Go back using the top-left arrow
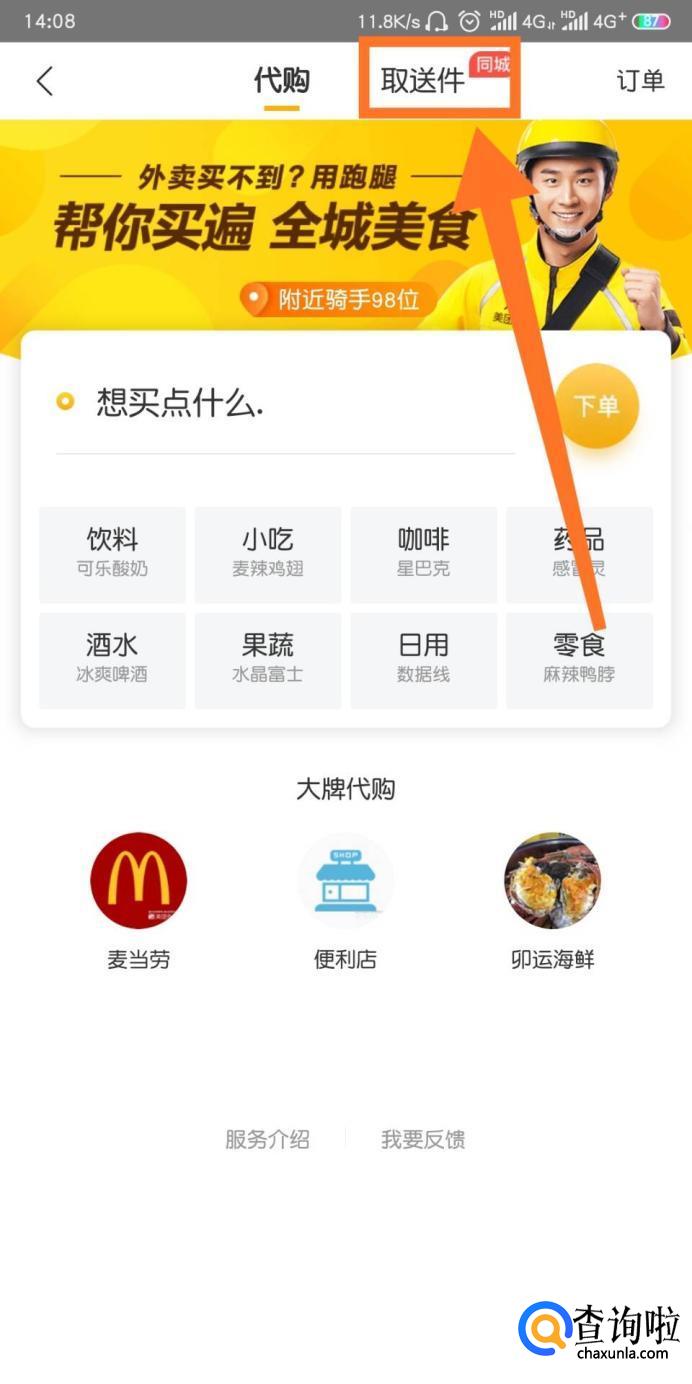Screen dimensions: 692x1384 pyautogui.click(x=44, y=81)
